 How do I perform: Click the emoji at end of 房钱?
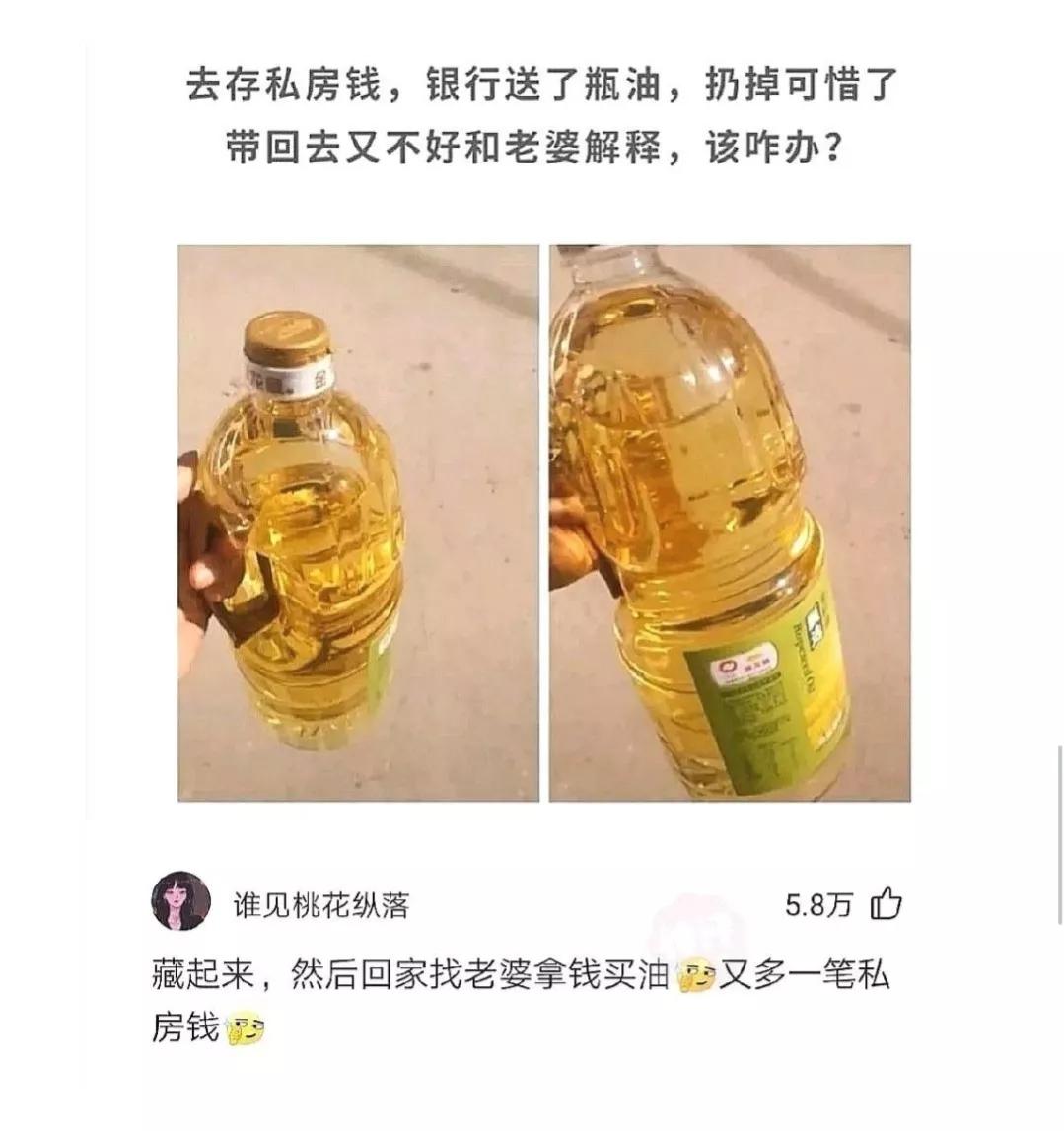click(247, 1028)
